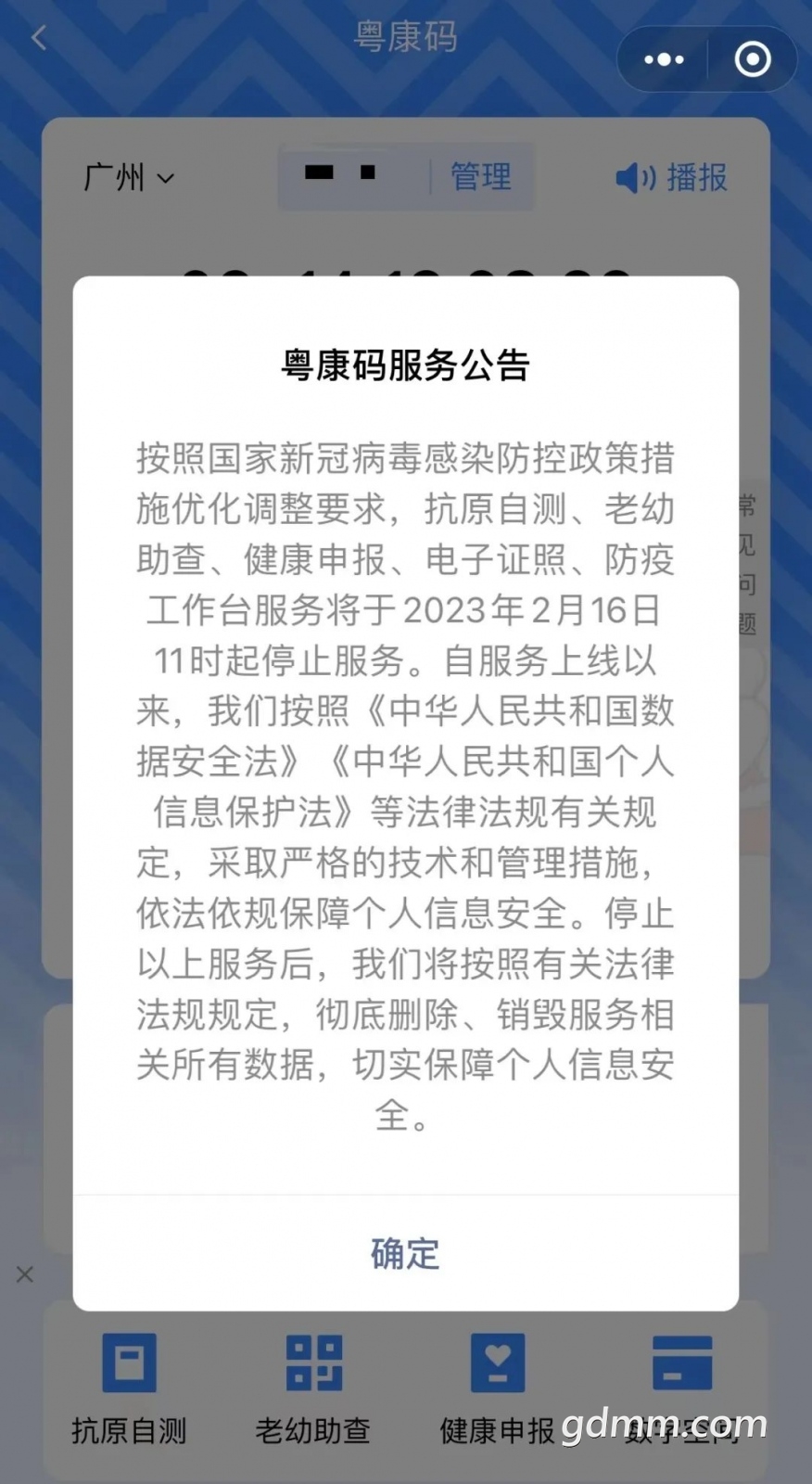Close the mini program with circle icon

pyautogui.click(x=753, y=59)
